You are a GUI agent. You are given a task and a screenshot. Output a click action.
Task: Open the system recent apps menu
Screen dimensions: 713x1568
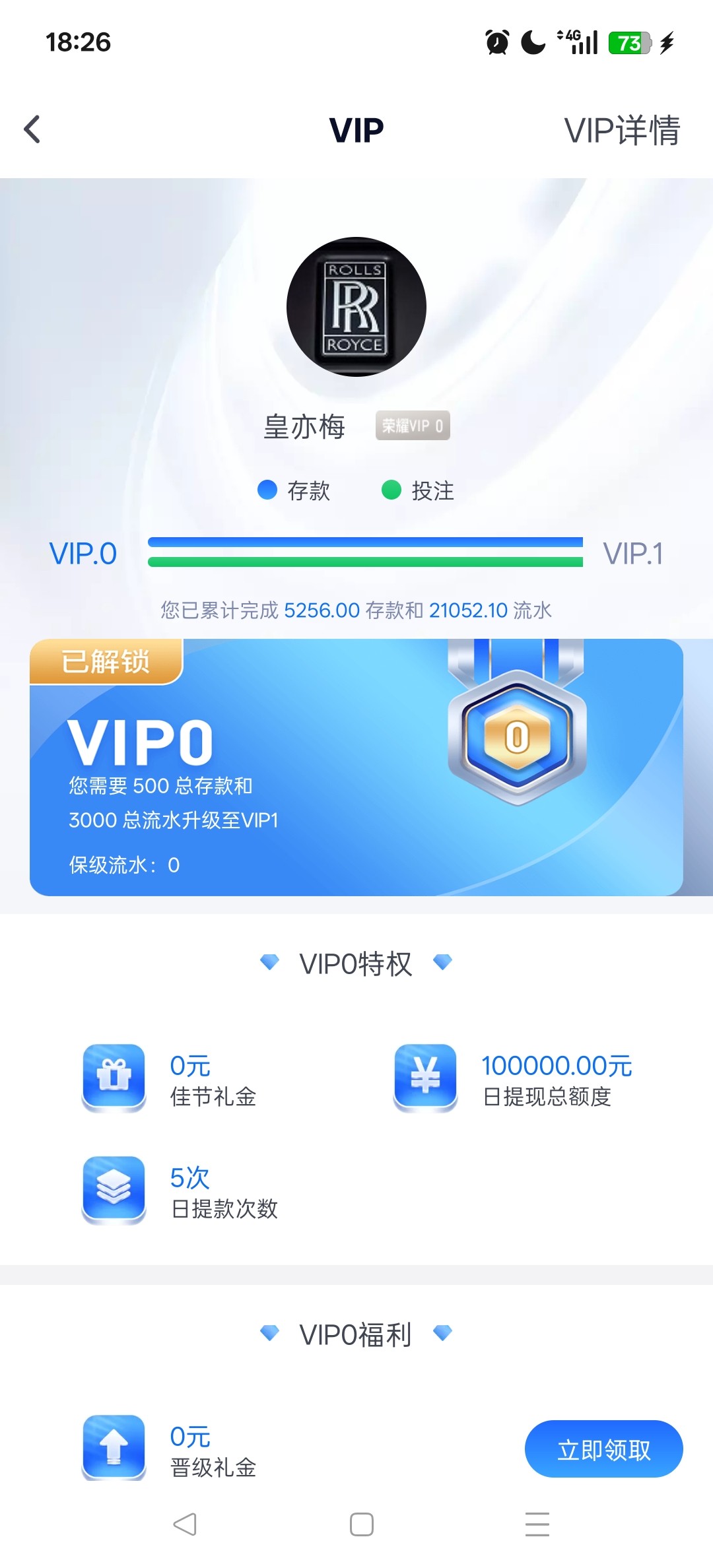[x=537, y=1524]
